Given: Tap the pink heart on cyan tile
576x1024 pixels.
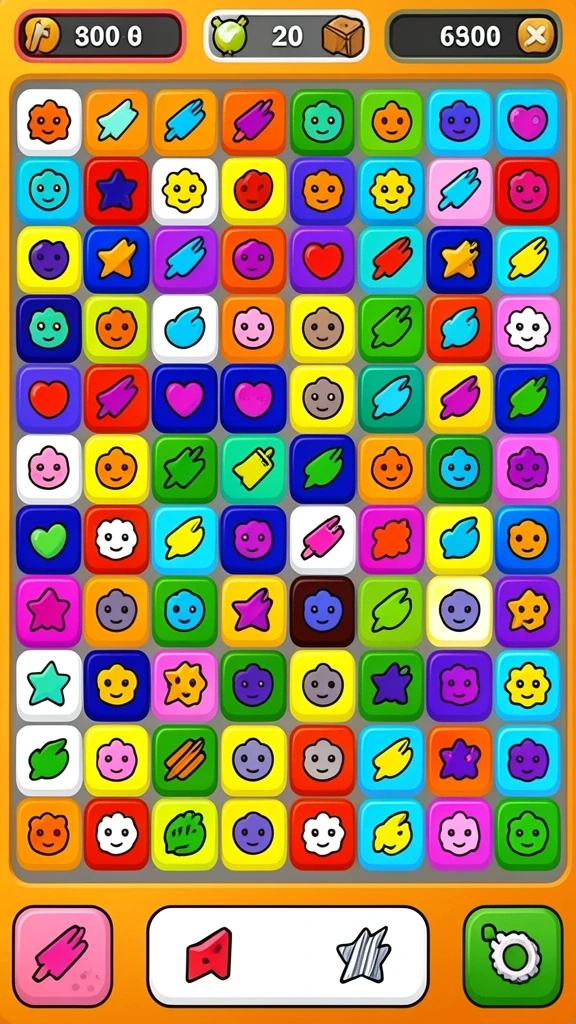Looking at the screenshot, I should [x=528, y=121].
